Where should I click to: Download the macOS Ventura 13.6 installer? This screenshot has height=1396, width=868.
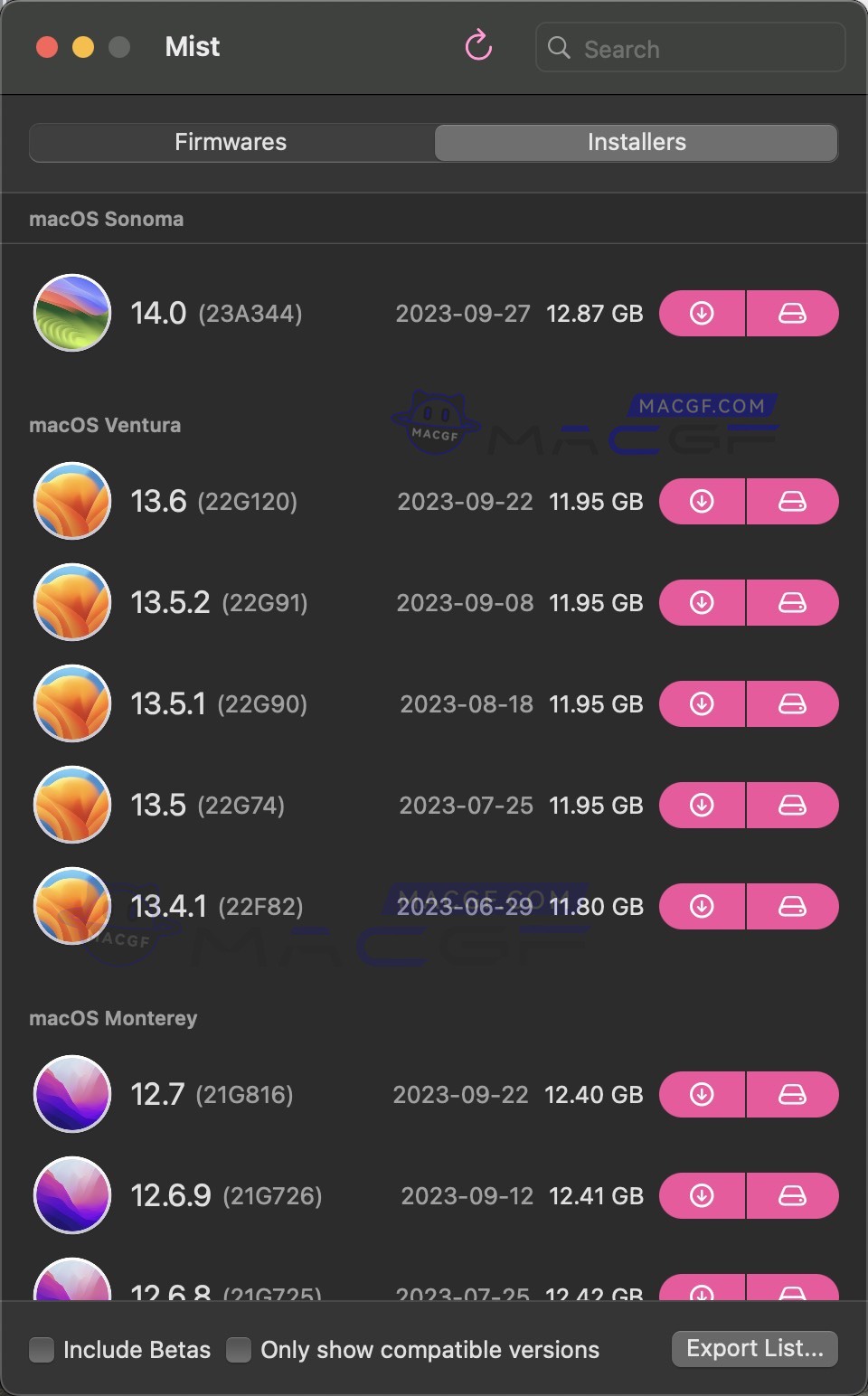tap(703, 501)
